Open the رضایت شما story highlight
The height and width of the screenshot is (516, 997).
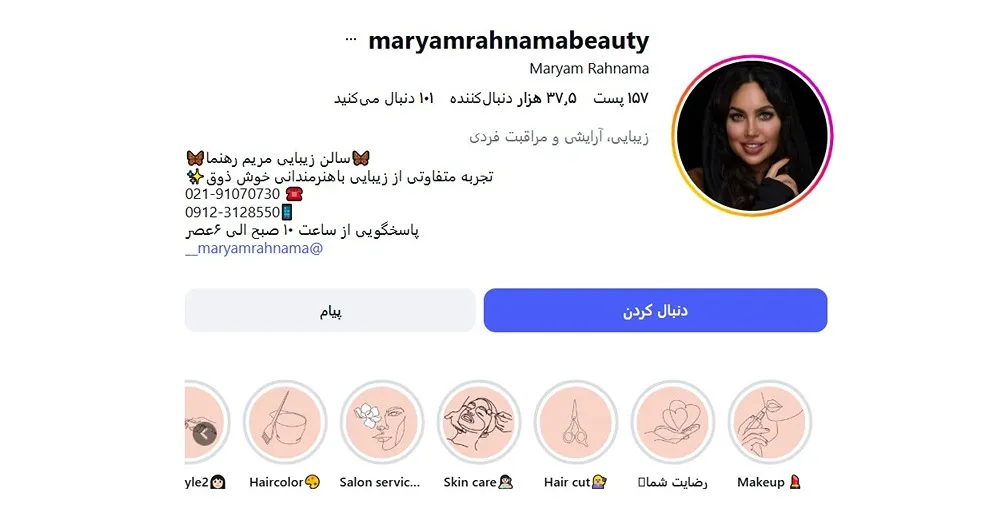pyautogui.click(x=673, y=422)
